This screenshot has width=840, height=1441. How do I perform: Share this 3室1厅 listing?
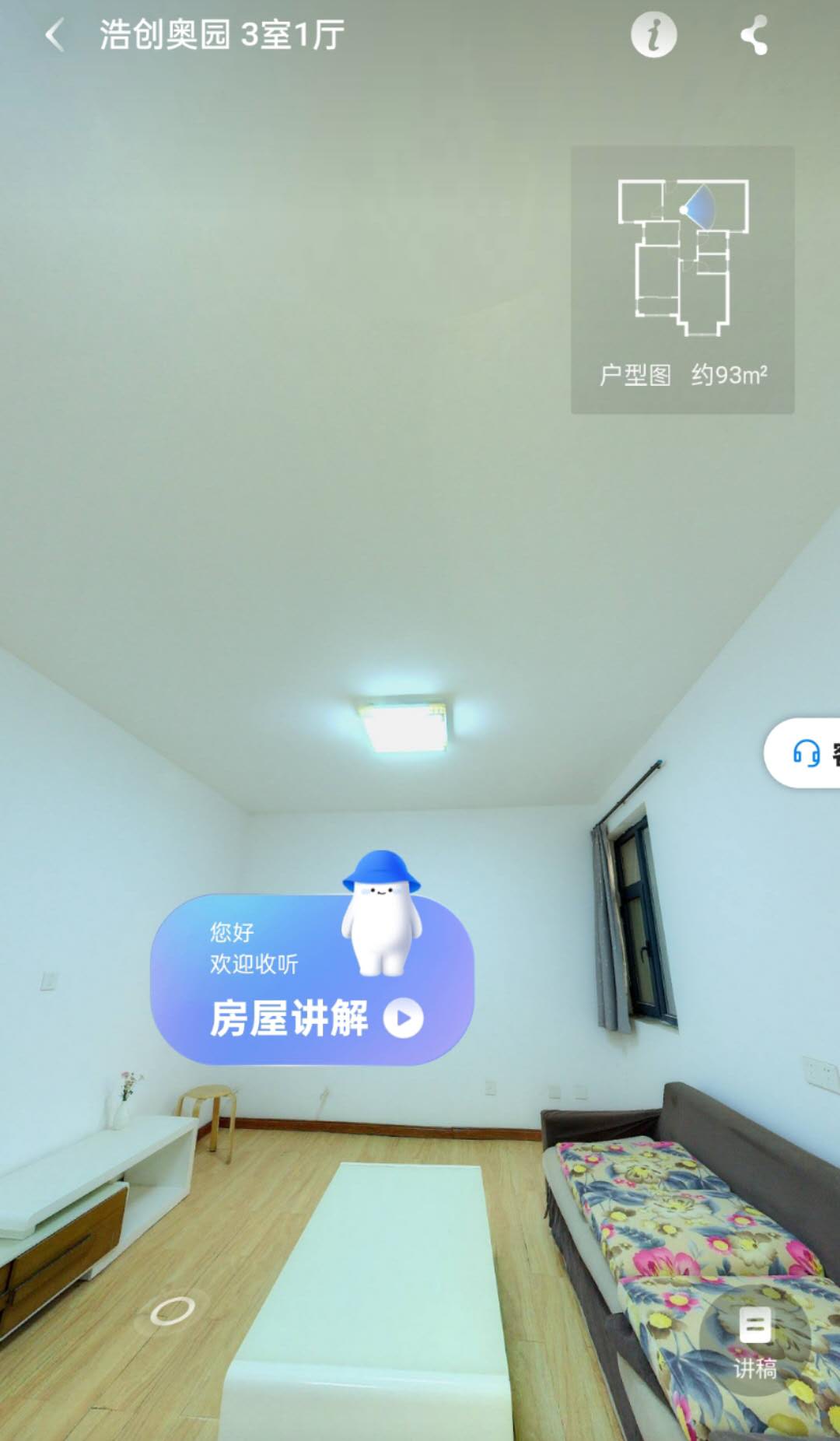click(x=754, y=36)
